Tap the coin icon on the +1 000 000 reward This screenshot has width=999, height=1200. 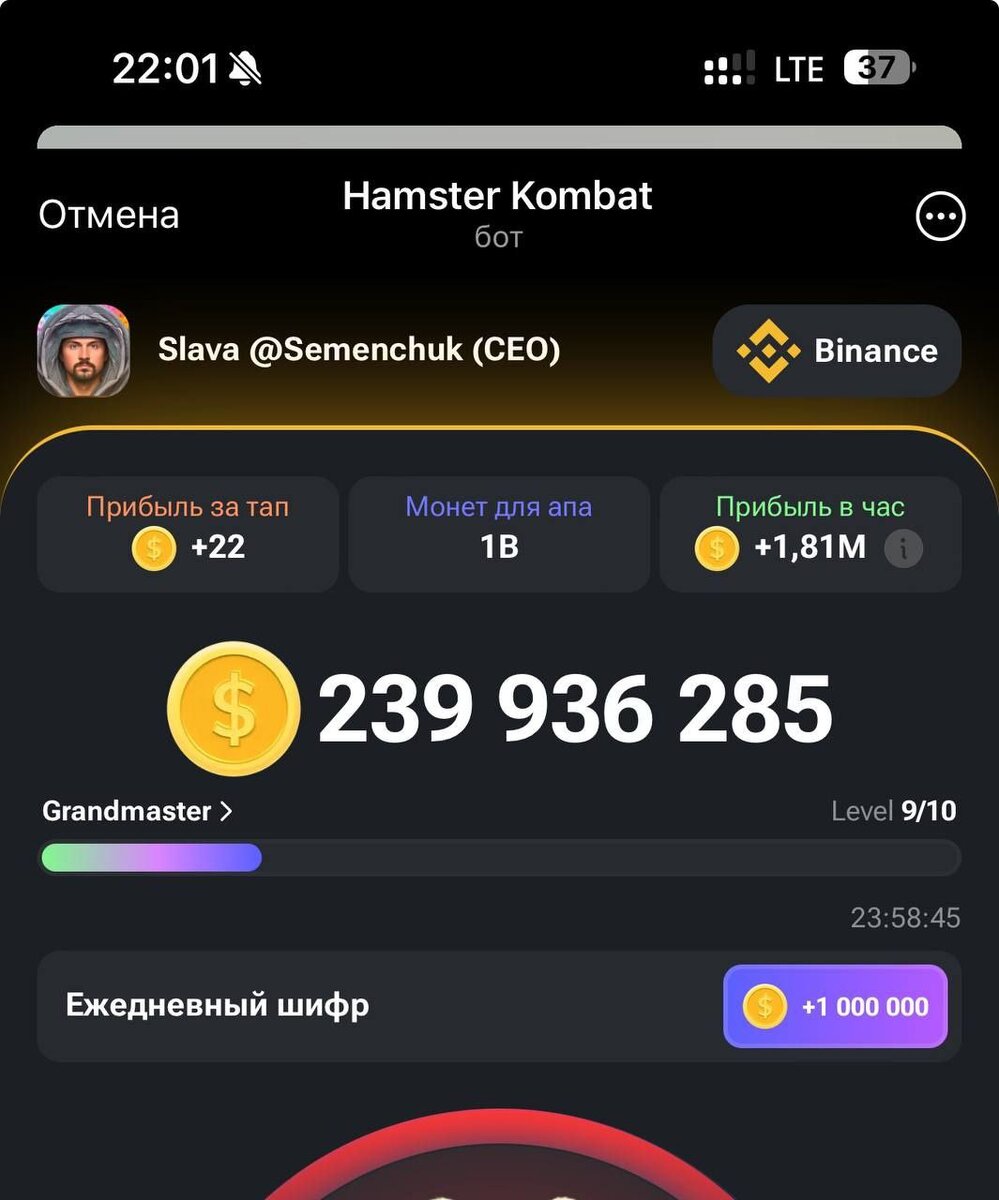[x=763, y=1007]
